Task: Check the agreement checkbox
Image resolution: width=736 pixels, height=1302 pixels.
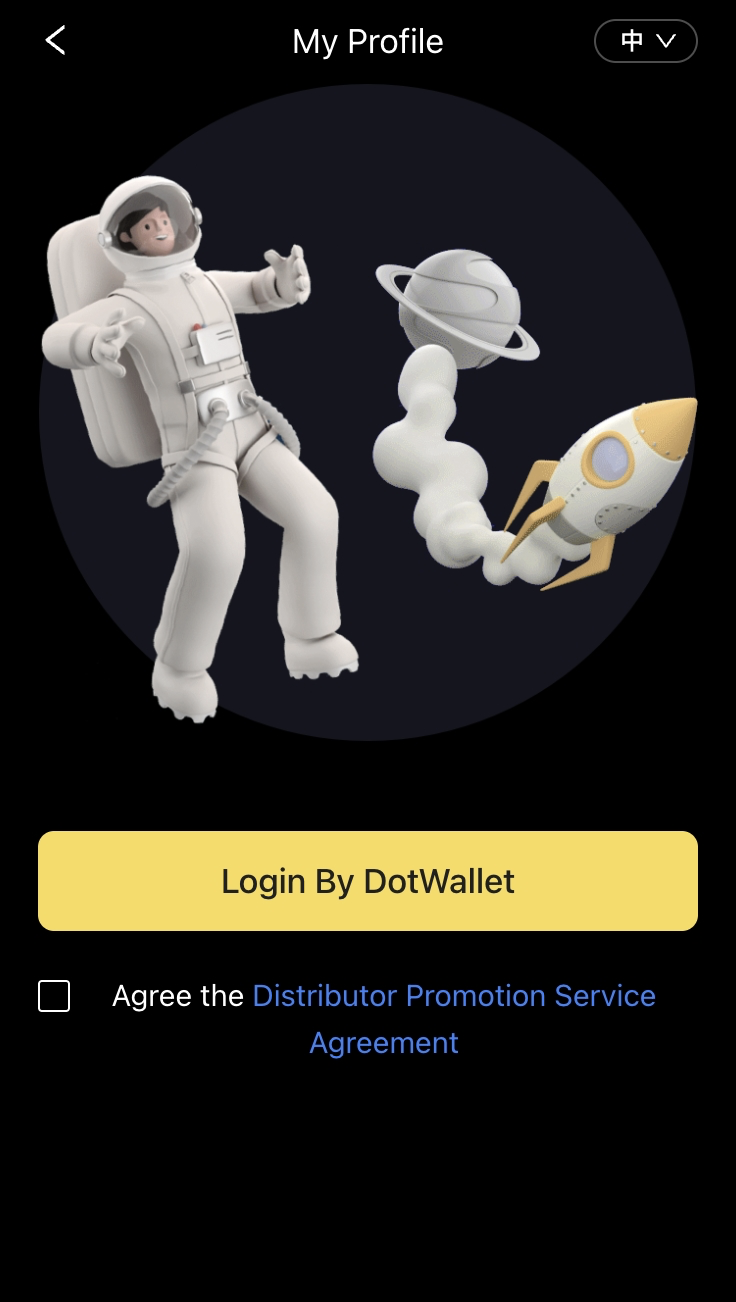Action: click(x=54, y=996)
